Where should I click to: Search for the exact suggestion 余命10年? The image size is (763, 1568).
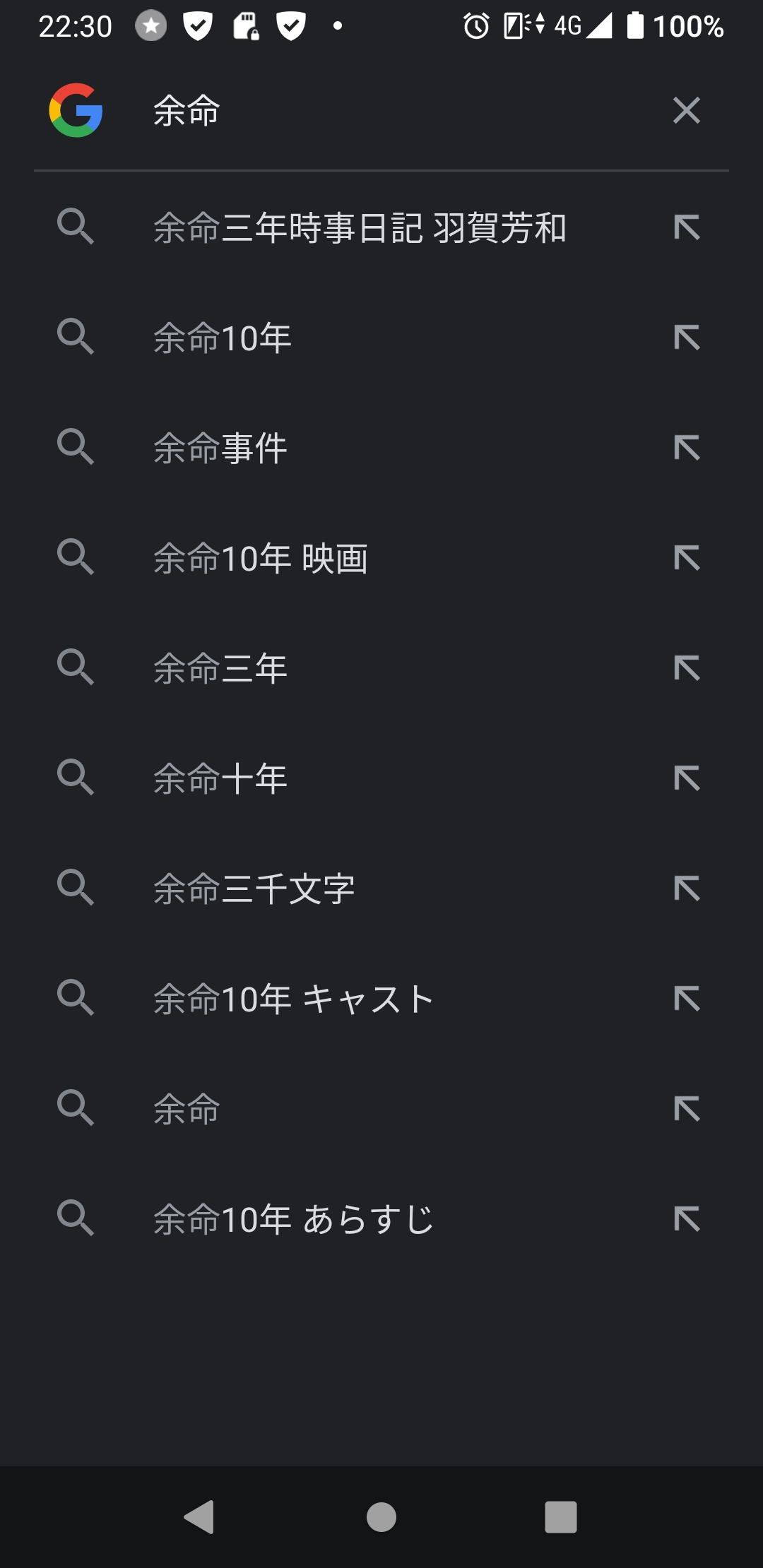[x=381, y=338]
